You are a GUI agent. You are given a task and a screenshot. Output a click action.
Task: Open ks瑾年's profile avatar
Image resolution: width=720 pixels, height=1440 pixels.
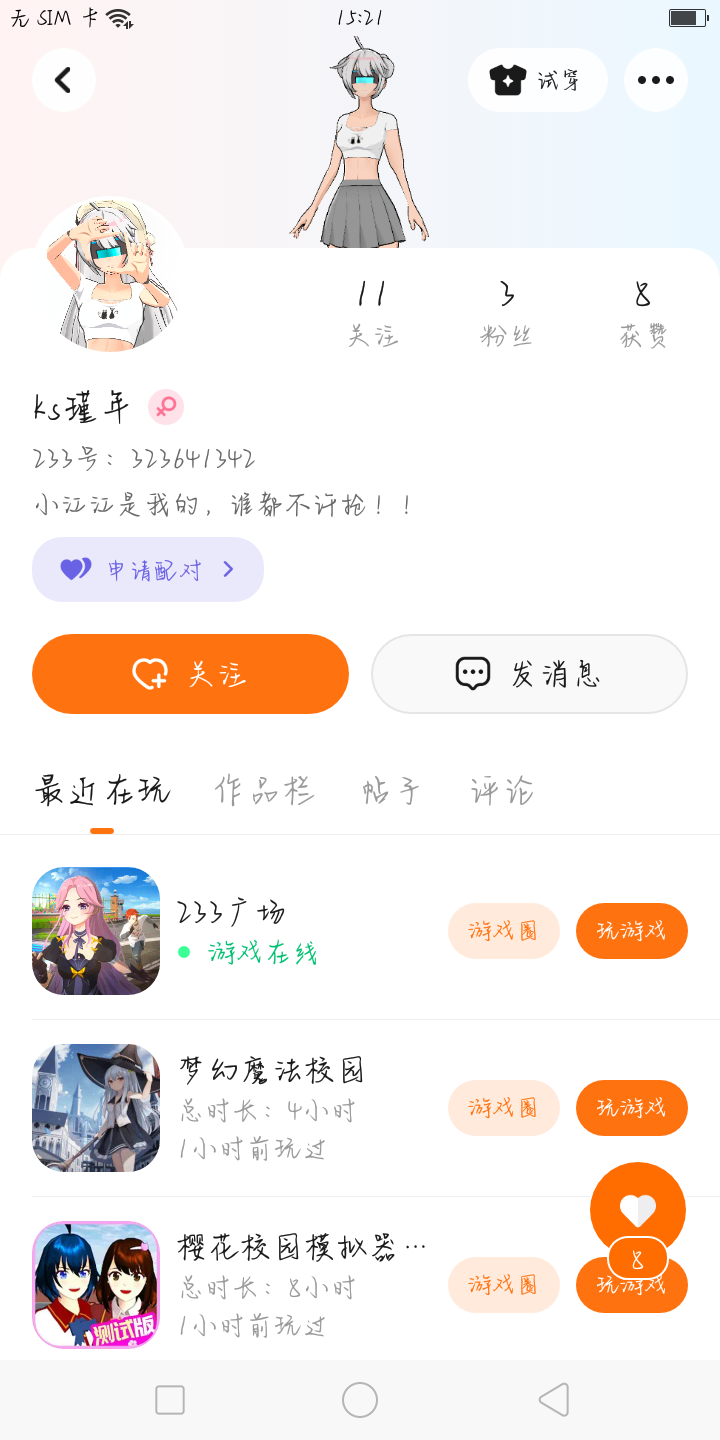tap(110, 275)
